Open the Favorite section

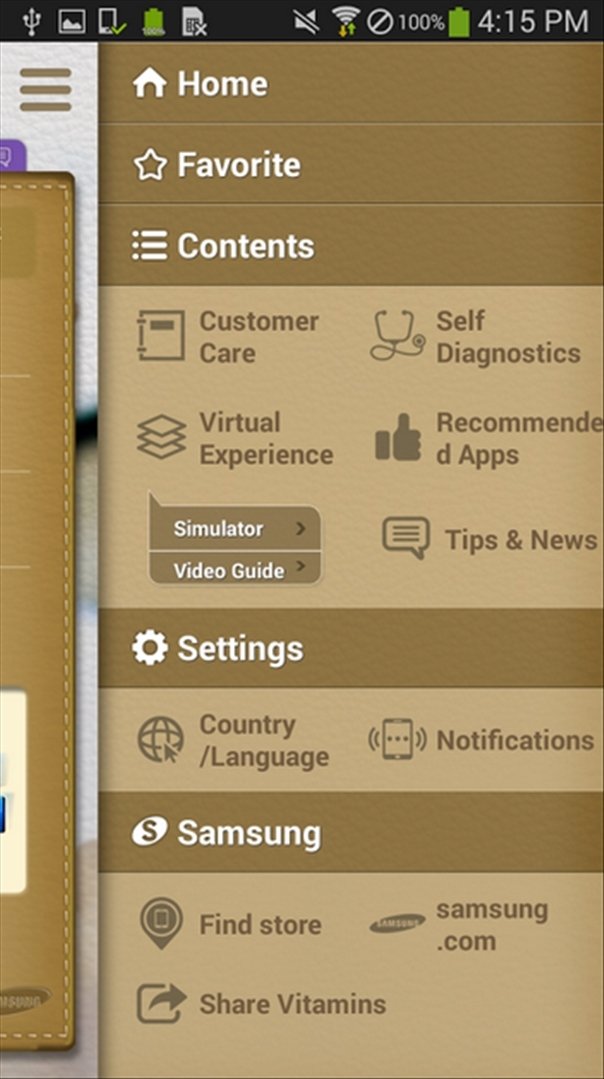(x=352, y=164)
